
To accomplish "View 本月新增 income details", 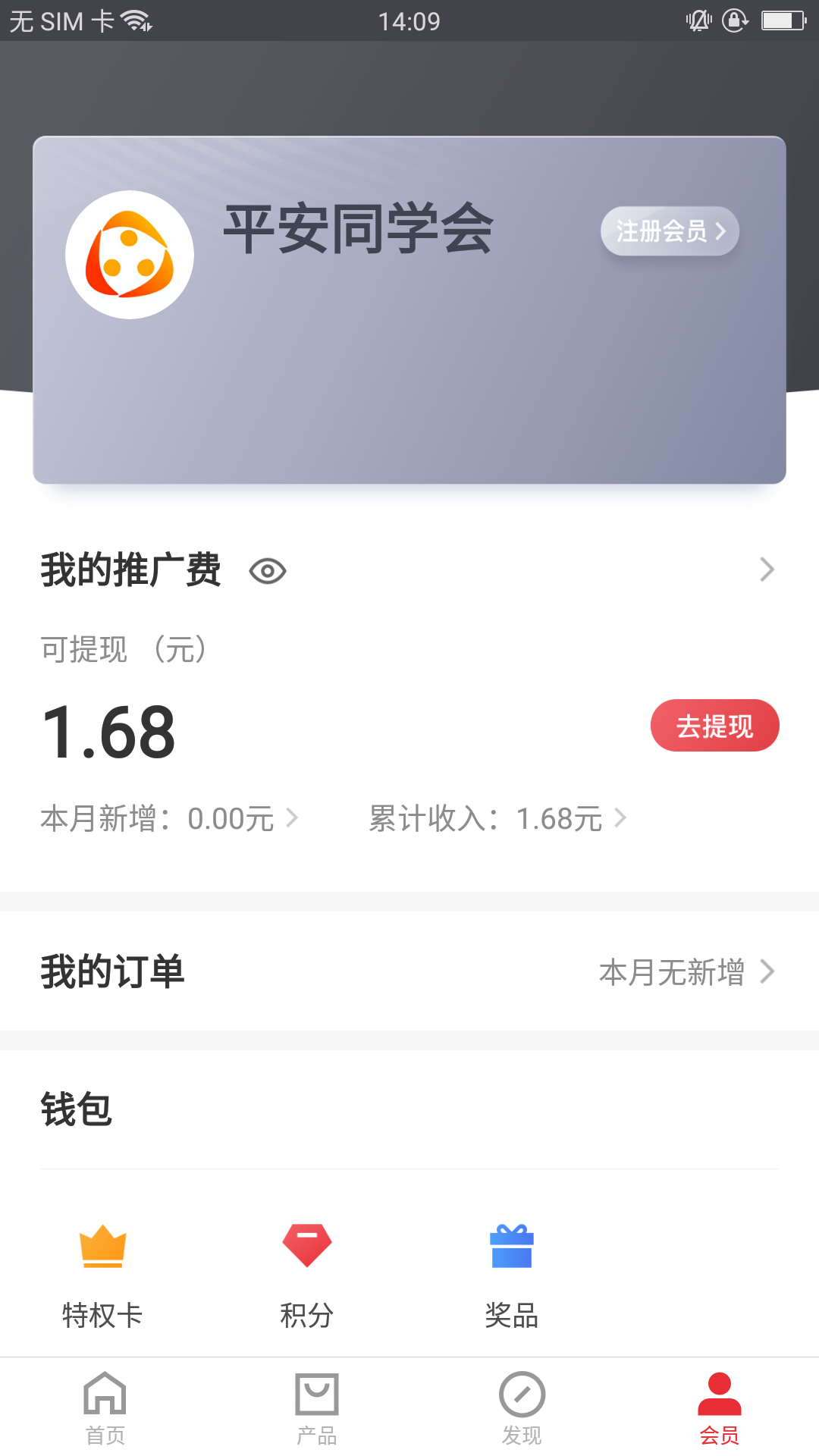I will (x=169, y=818).
